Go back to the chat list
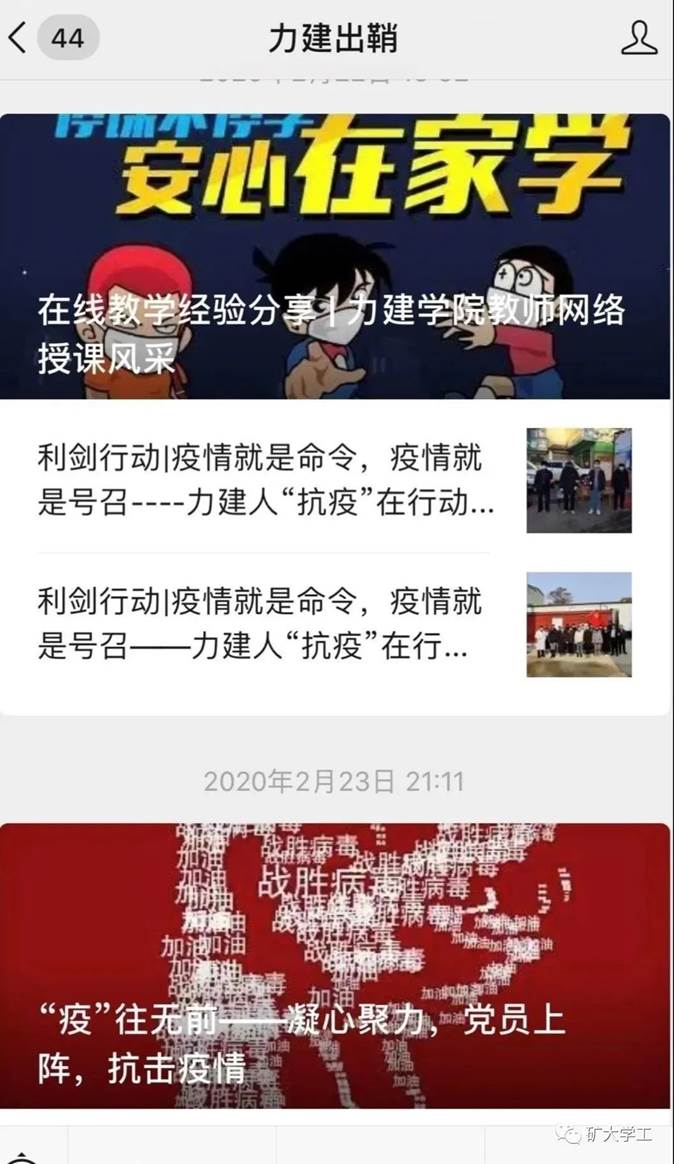 [x=18, y=38]
